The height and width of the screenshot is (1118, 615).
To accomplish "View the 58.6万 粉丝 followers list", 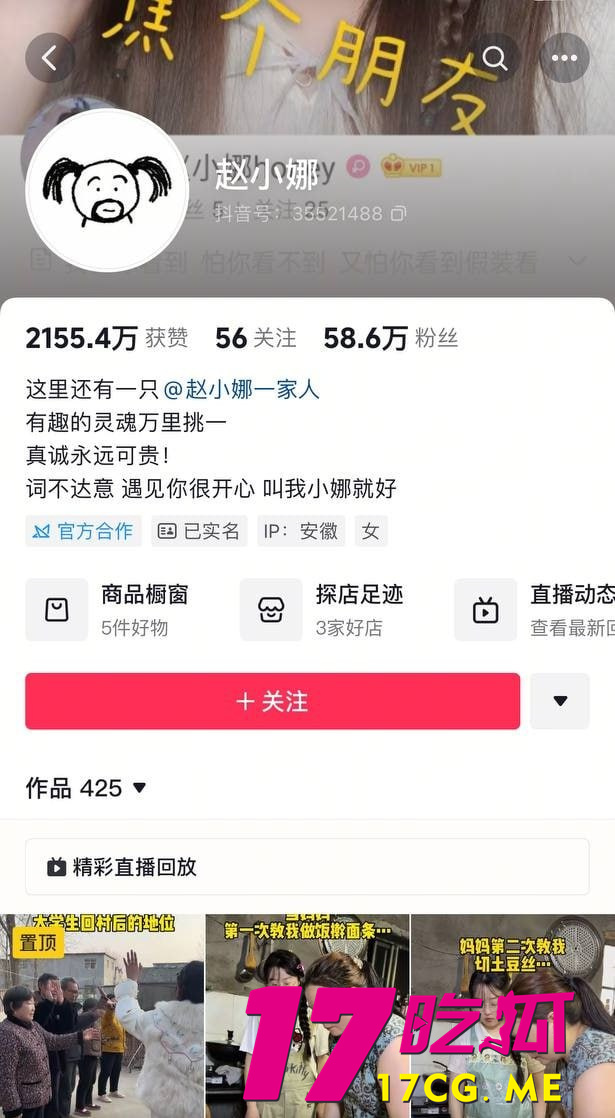I will (x=390, y=338).
